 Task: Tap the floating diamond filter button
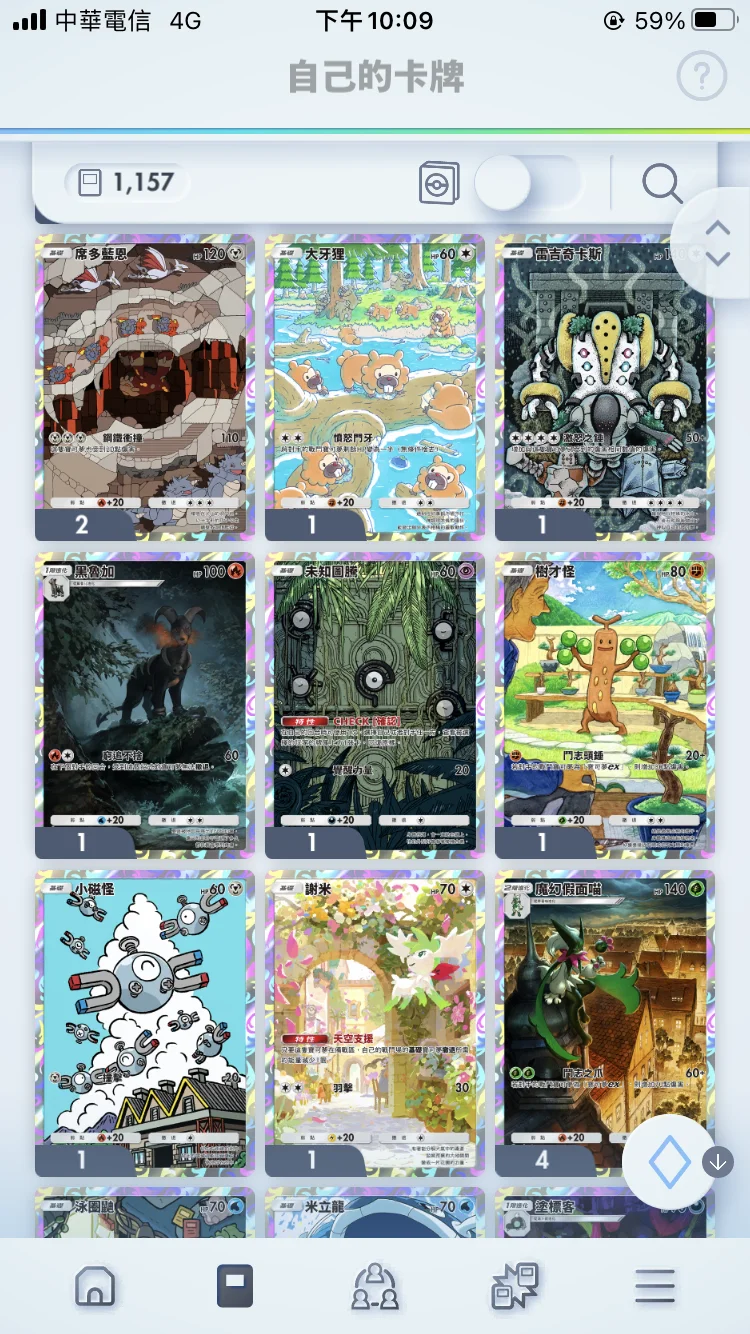tap(668, 1162)
